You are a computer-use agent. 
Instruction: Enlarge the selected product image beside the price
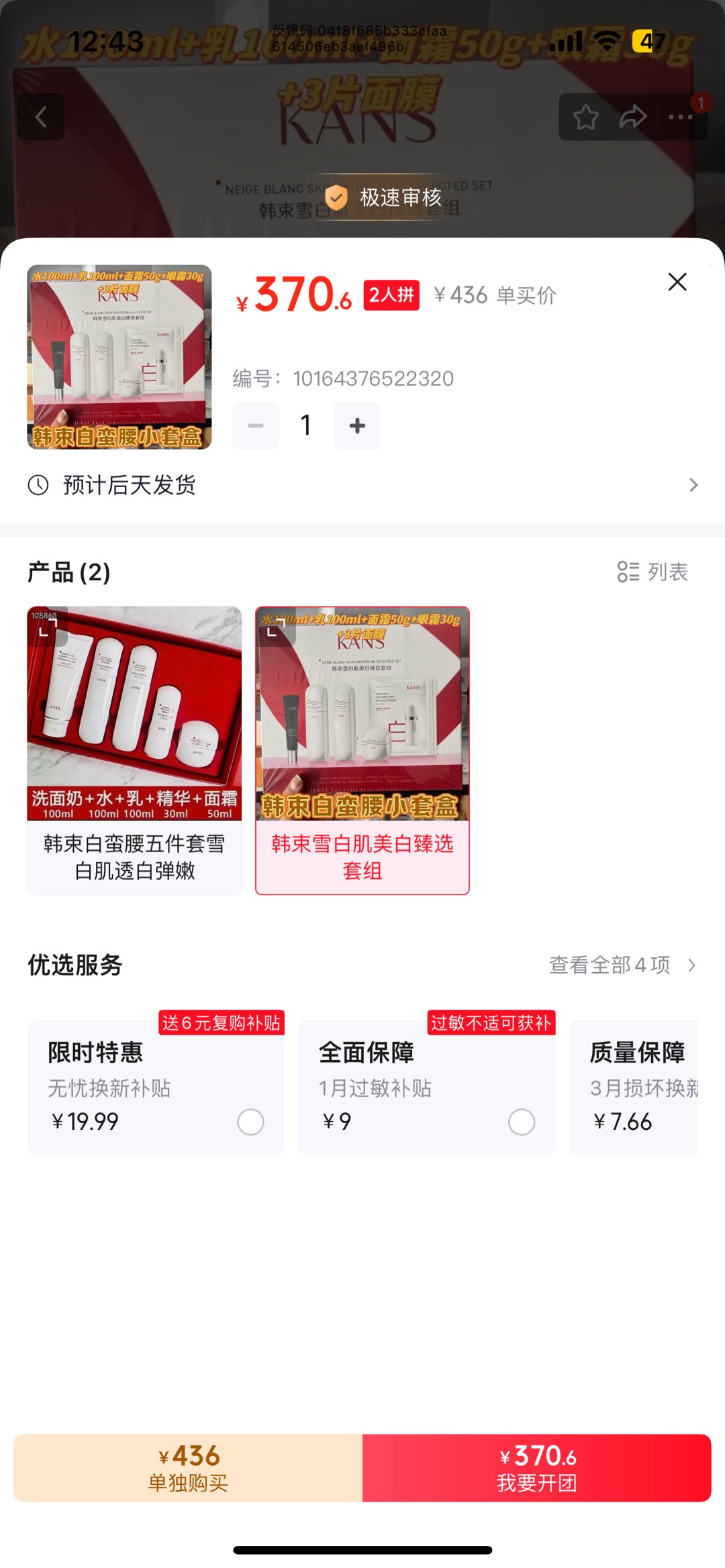coord(119,357)
